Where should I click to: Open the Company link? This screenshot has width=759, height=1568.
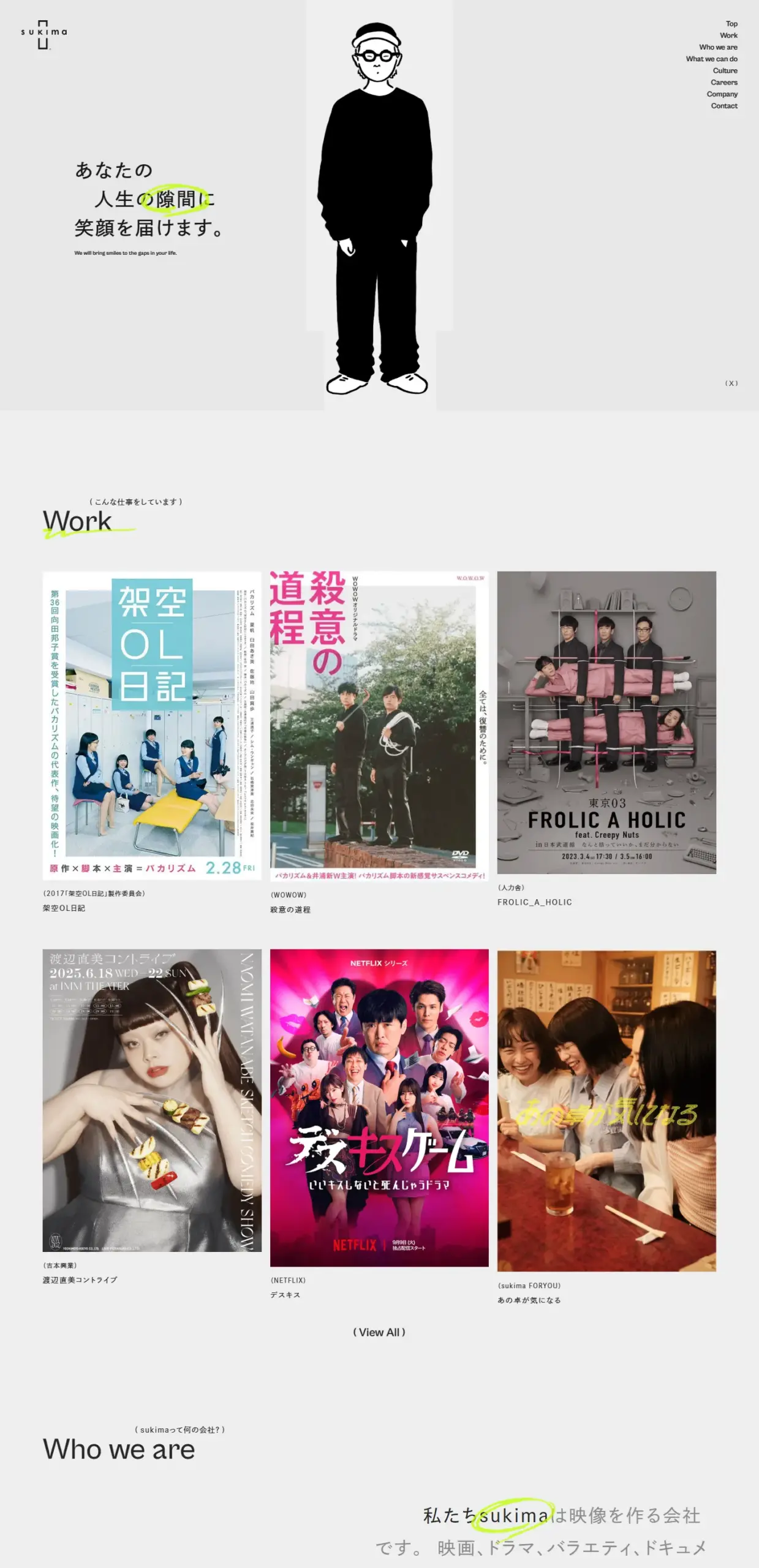(722, 94)
